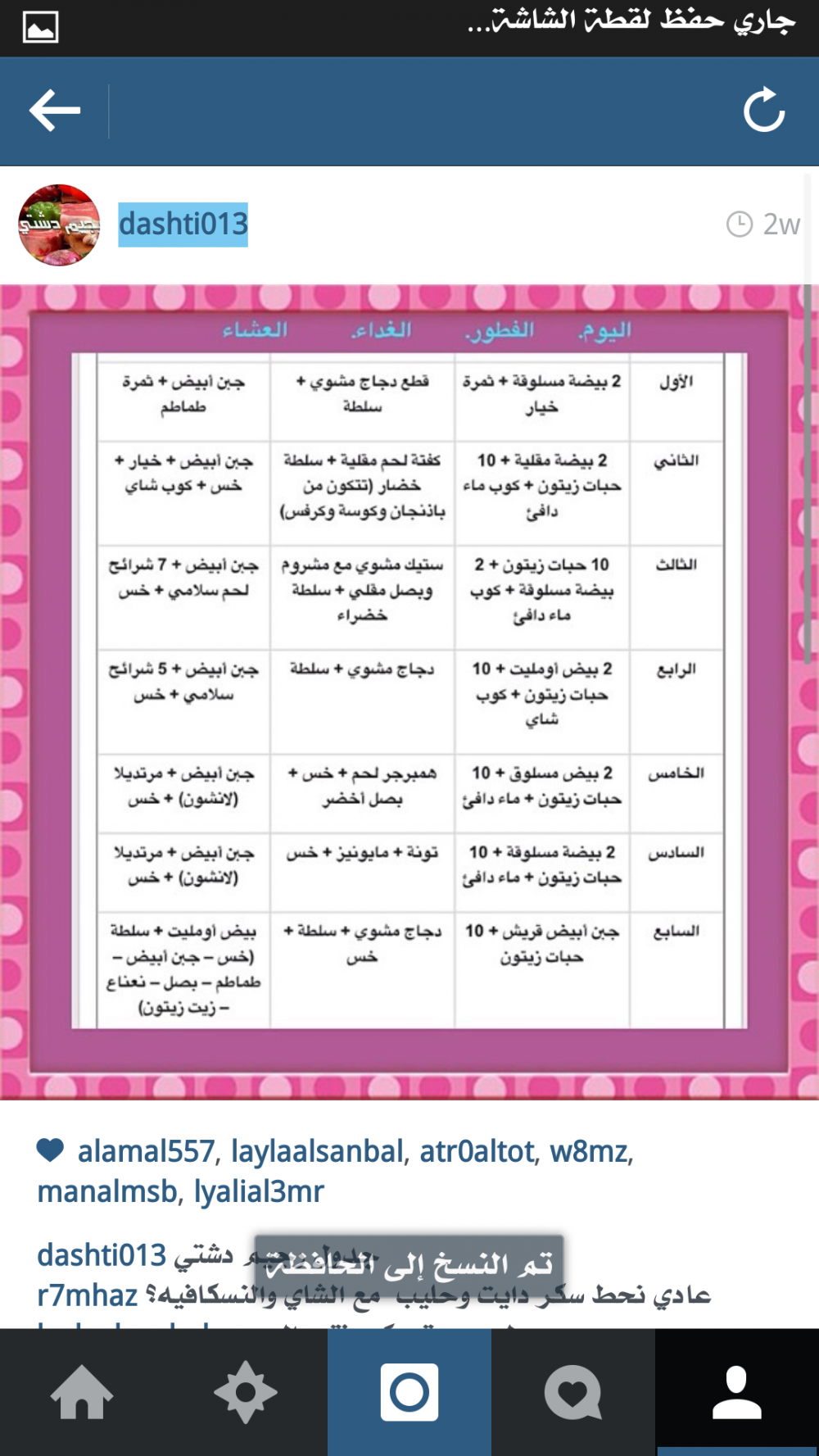Open alamal557's profile from likes
This screenshot has height=1456, width=819.
(147, 1151)
